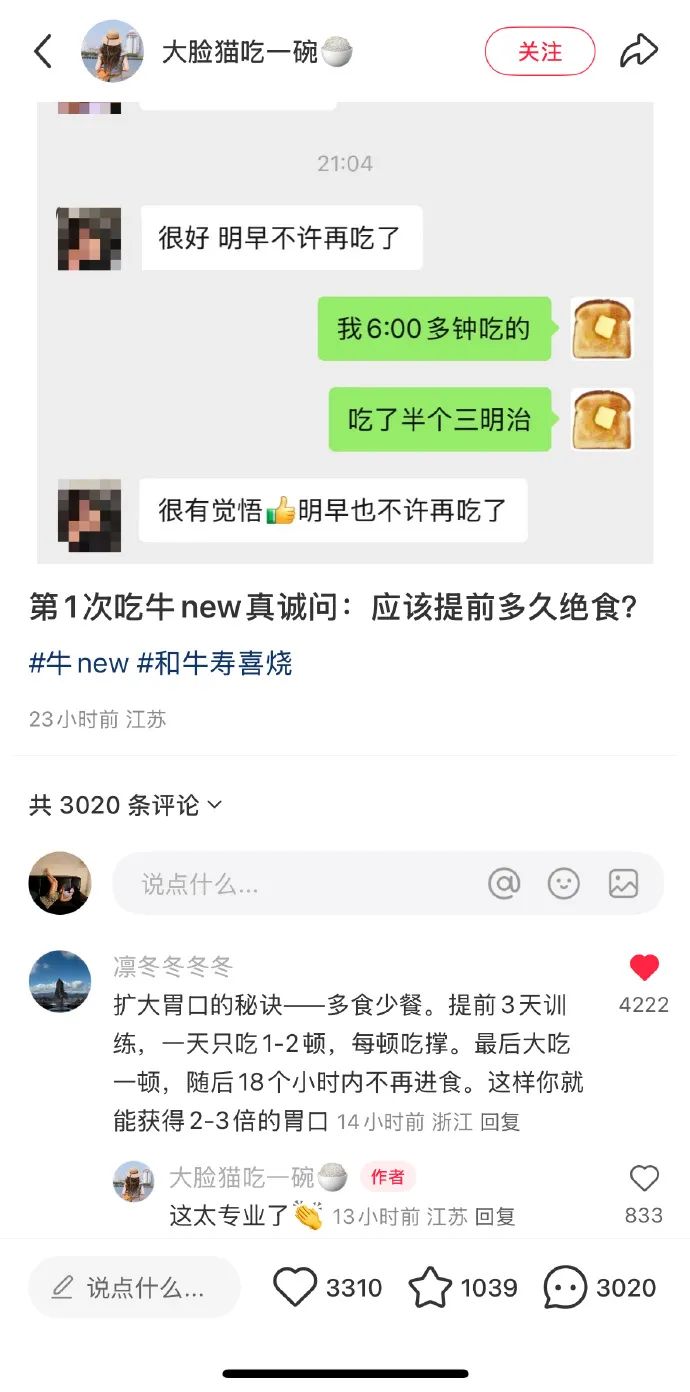
Task: Open the #牛new hashtag
Action: pos(79,662)
